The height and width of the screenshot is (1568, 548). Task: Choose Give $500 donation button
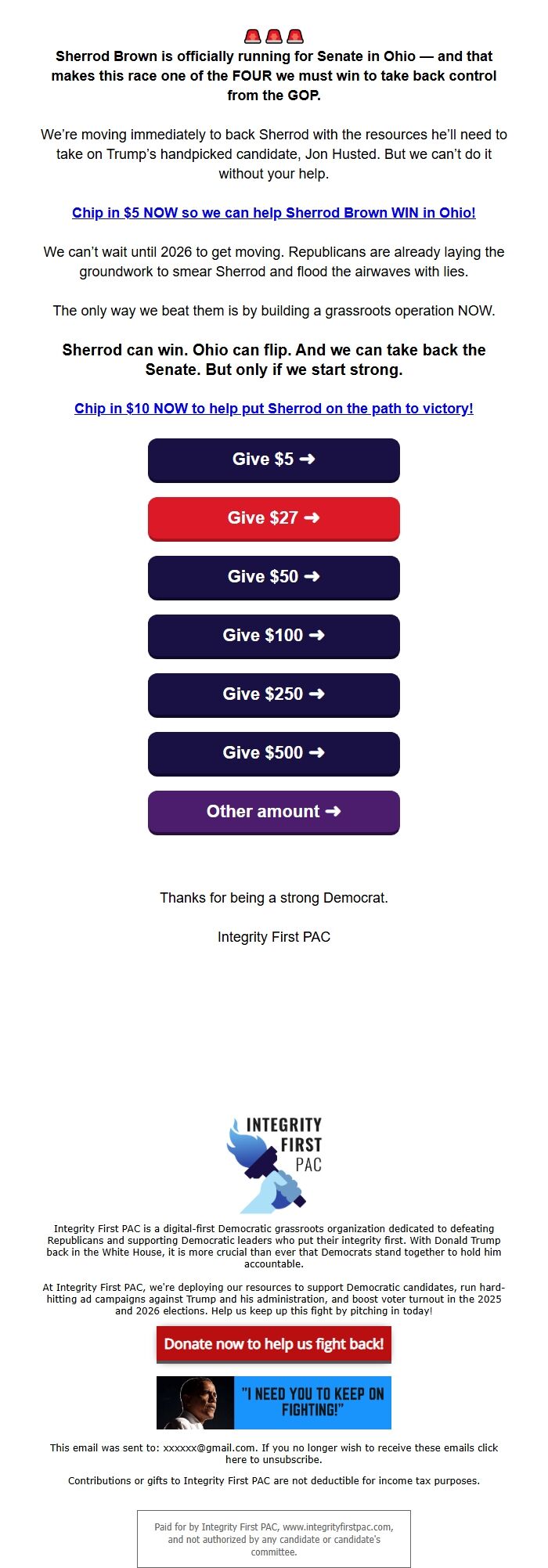click(x=273, y=753)
